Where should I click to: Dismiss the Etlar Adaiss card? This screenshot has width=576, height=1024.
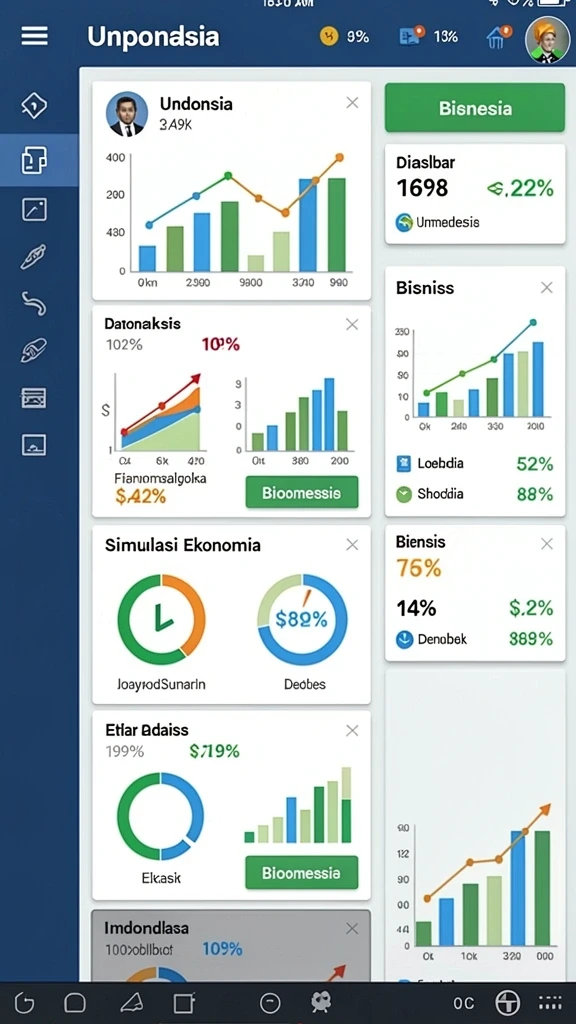click(x=352, y=730)
